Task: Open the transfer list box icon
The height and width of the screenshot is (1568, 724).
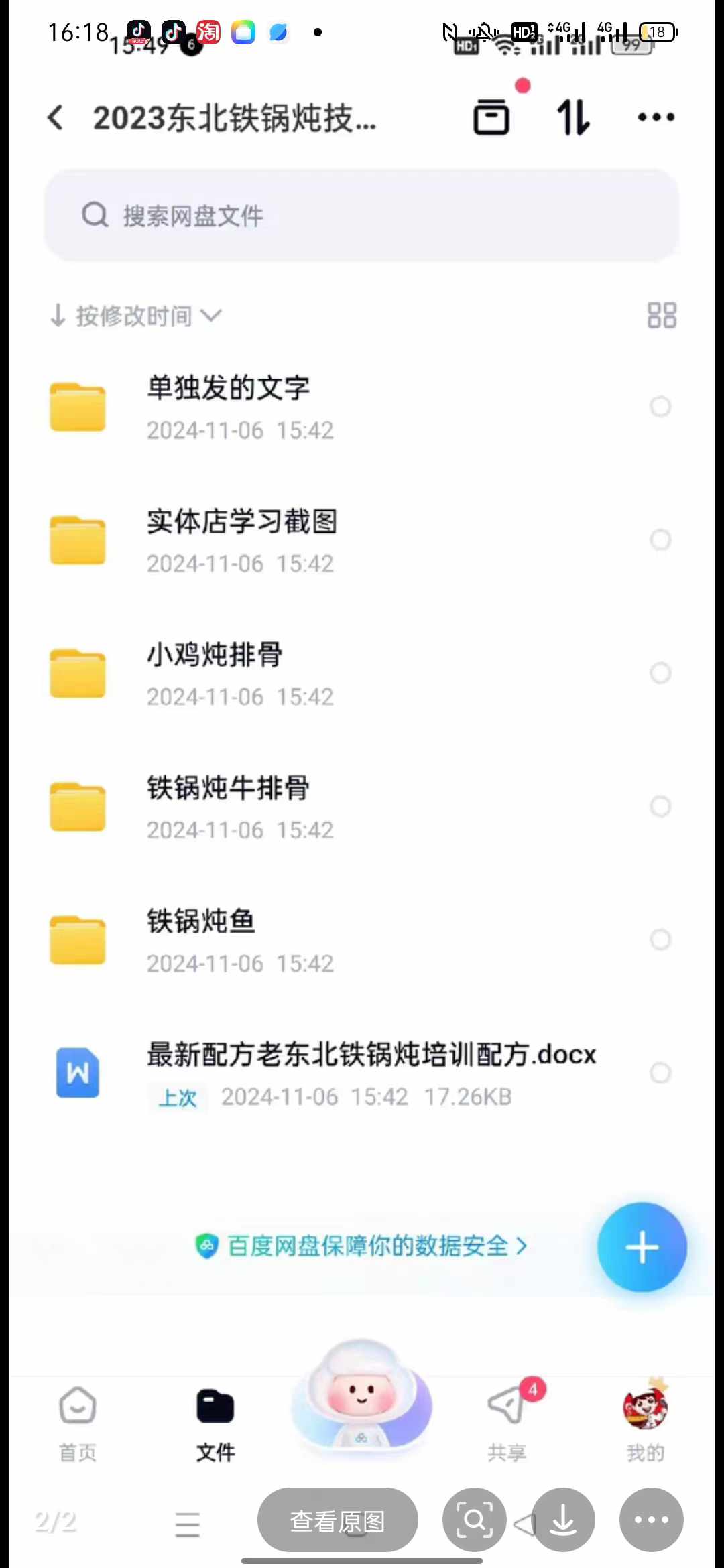Action: click(491, 116)
